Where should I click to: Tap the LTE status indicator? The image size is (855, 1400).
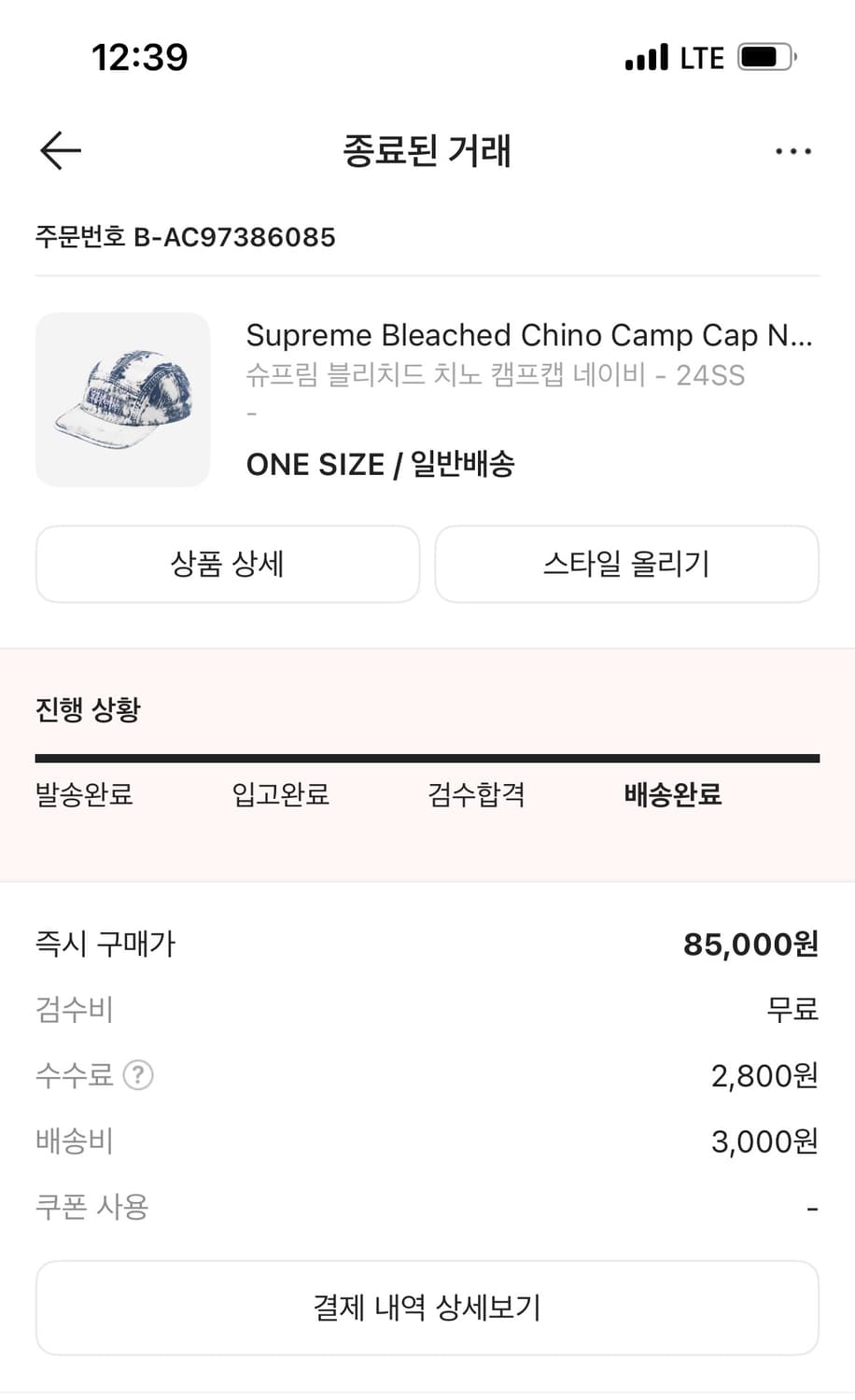pyautogui.click(x=702, y=57)
